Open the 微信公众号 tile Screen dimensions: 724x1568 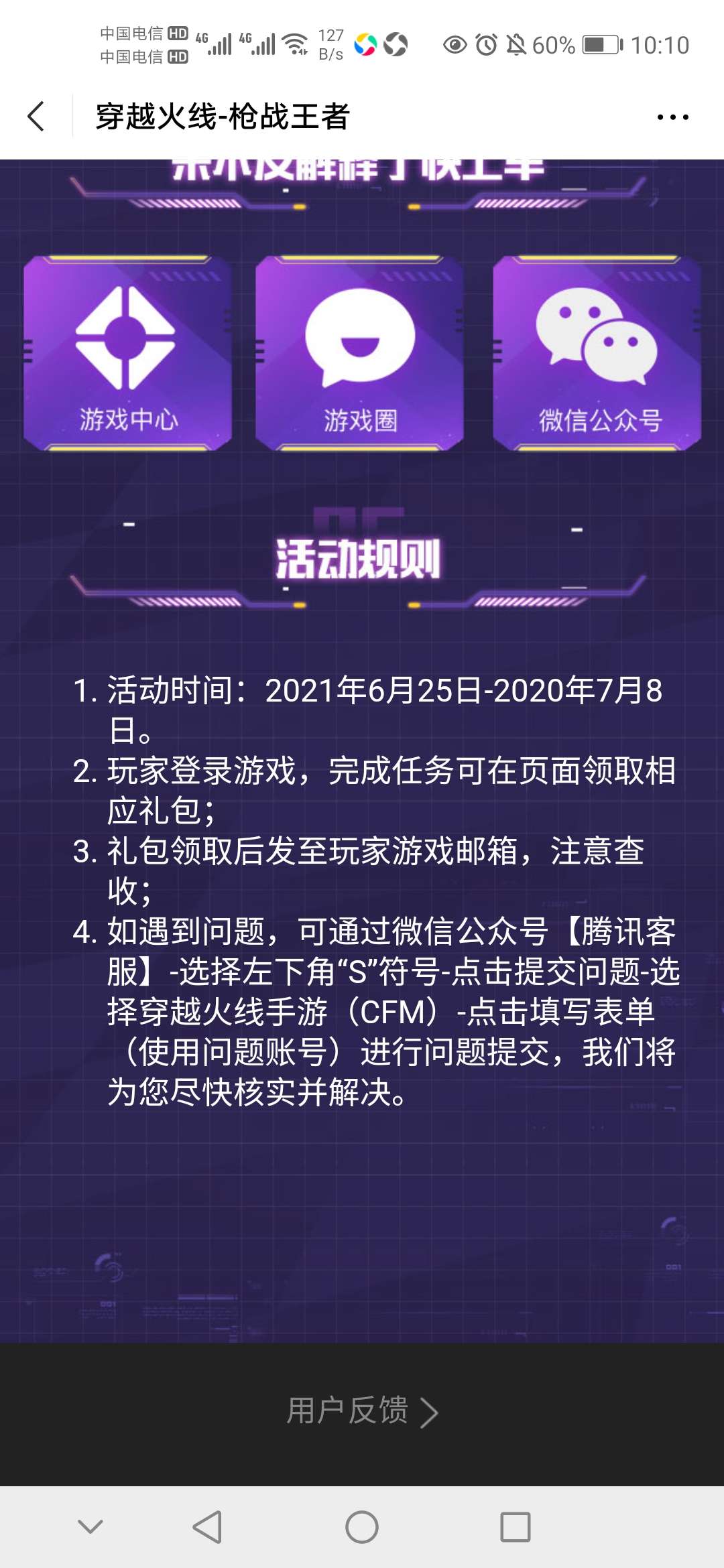(x=597, y=354)
